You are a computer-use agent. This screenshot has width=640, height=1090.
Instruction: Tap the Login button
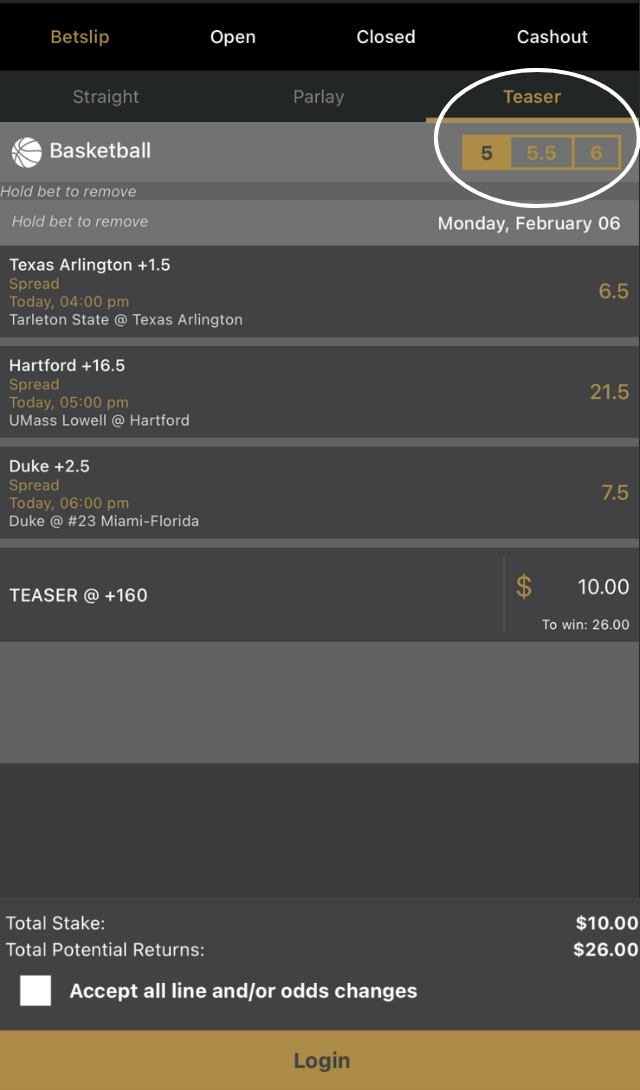(320, 1060)
